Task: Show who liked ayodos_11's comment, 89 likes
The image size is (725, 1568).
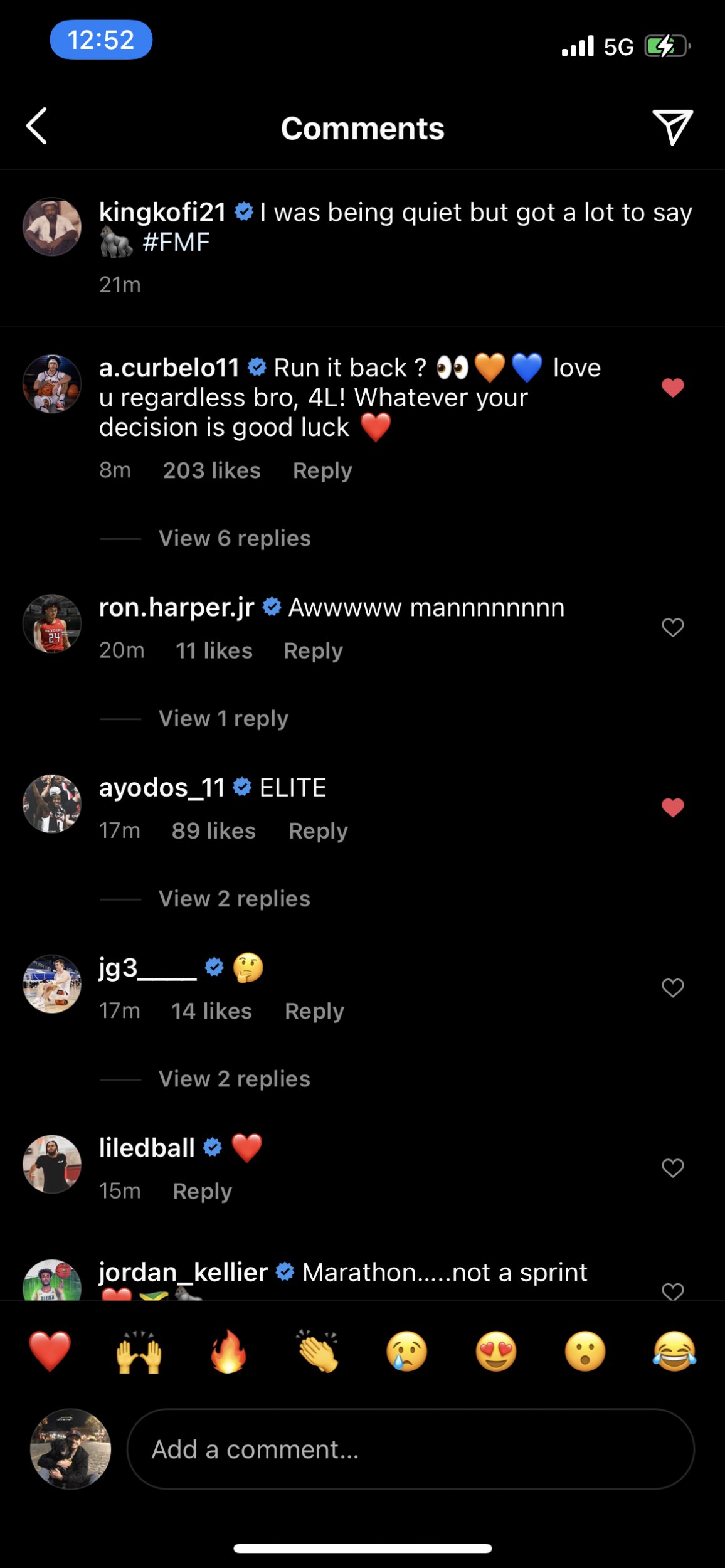Action: (x=213, y=830)
